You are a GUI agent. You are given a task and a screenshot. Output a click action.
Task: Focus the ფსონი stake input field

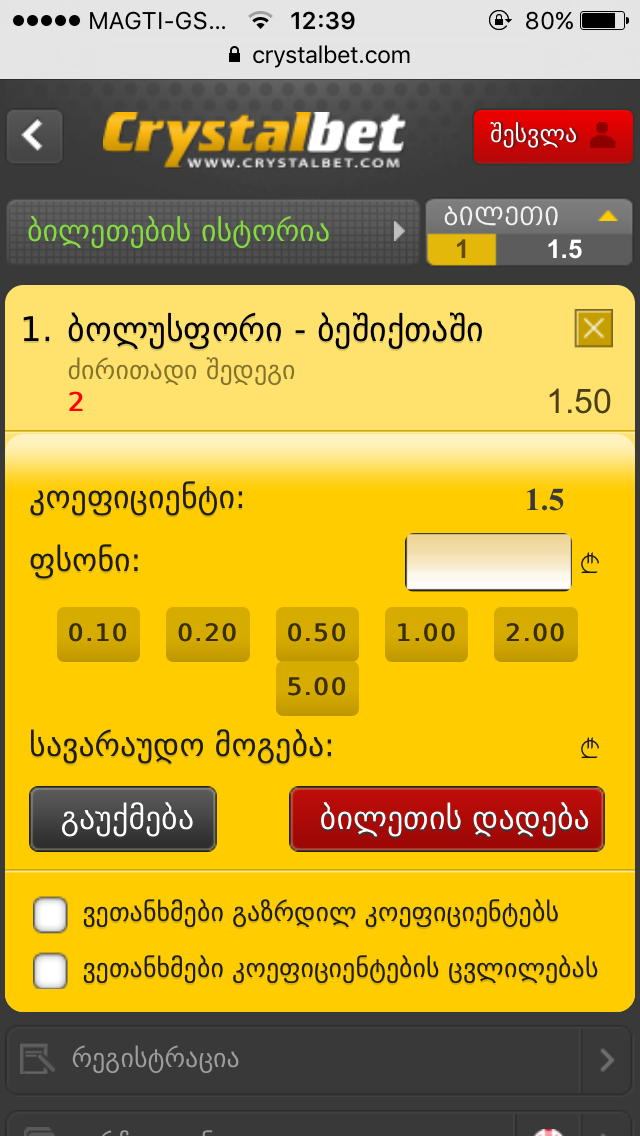488,562
